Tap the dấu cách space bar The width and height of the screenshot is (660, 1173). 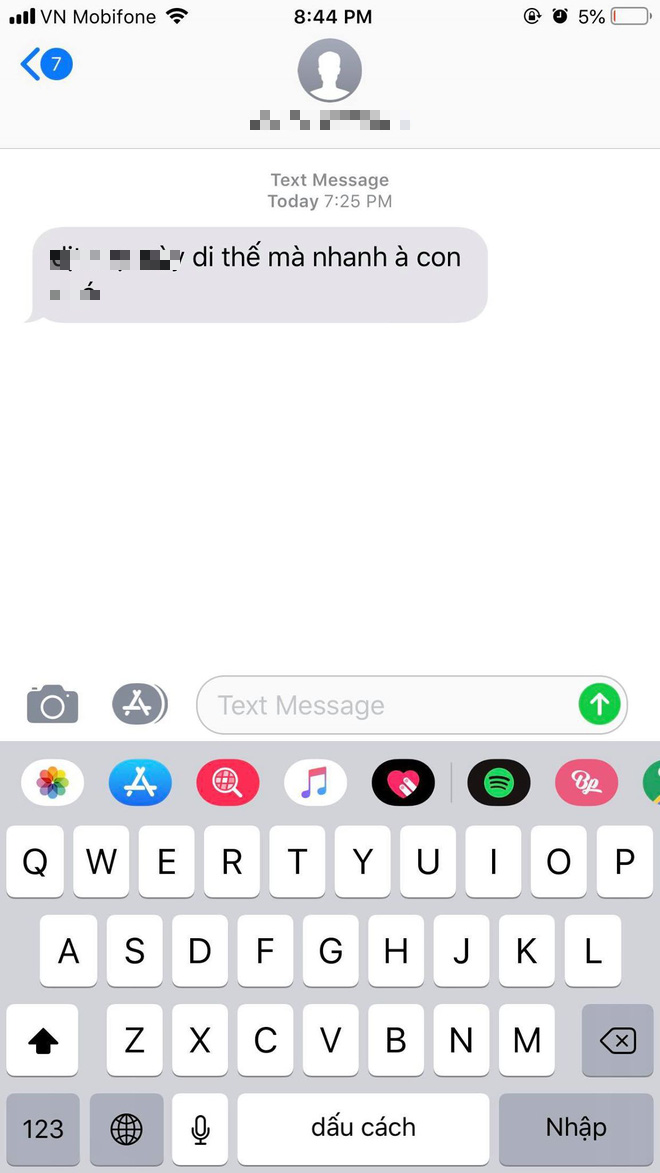pyautogui.click(x=363, y=1129)
